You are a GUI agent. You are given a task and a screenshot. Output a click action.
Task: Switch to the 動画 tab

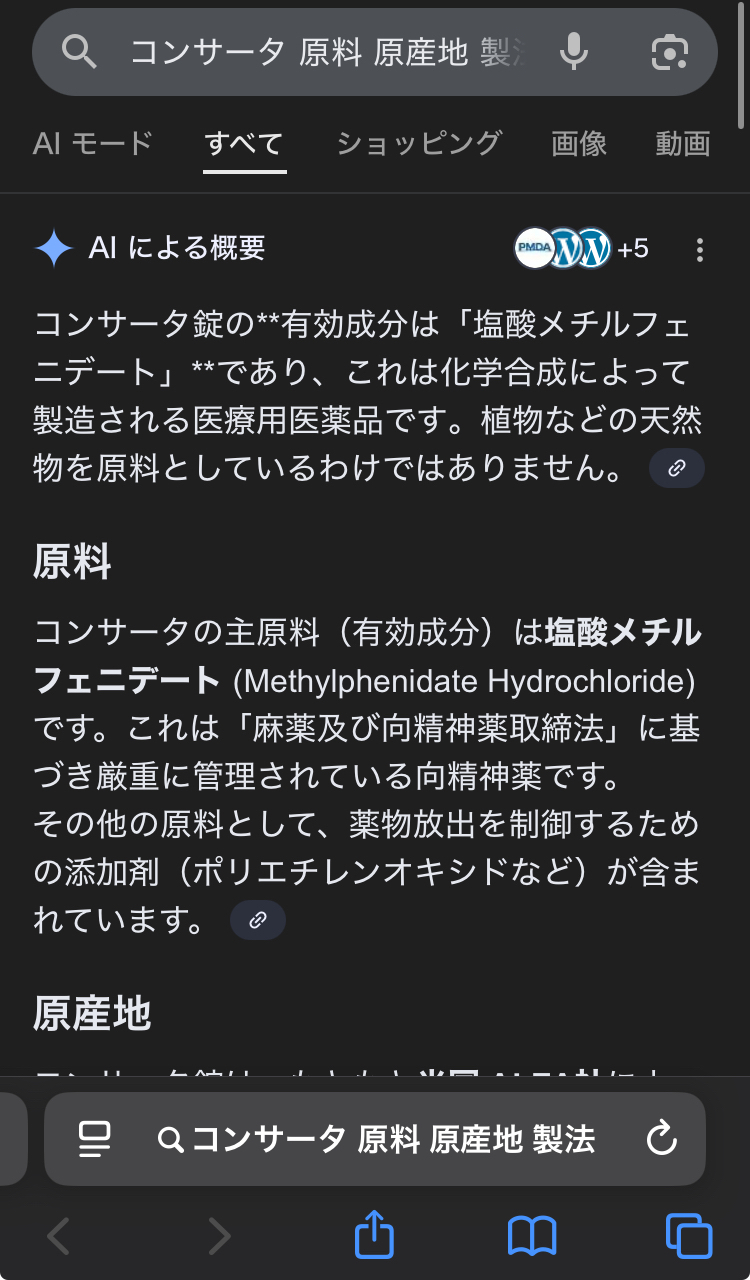point(683,143)
